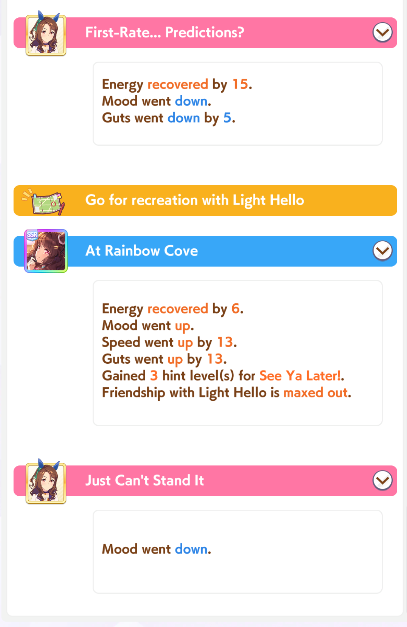This screenshot has height=627, width=407.
Task: Collapse the At Rainbow Cove event entry
Action: click(382, 251)
